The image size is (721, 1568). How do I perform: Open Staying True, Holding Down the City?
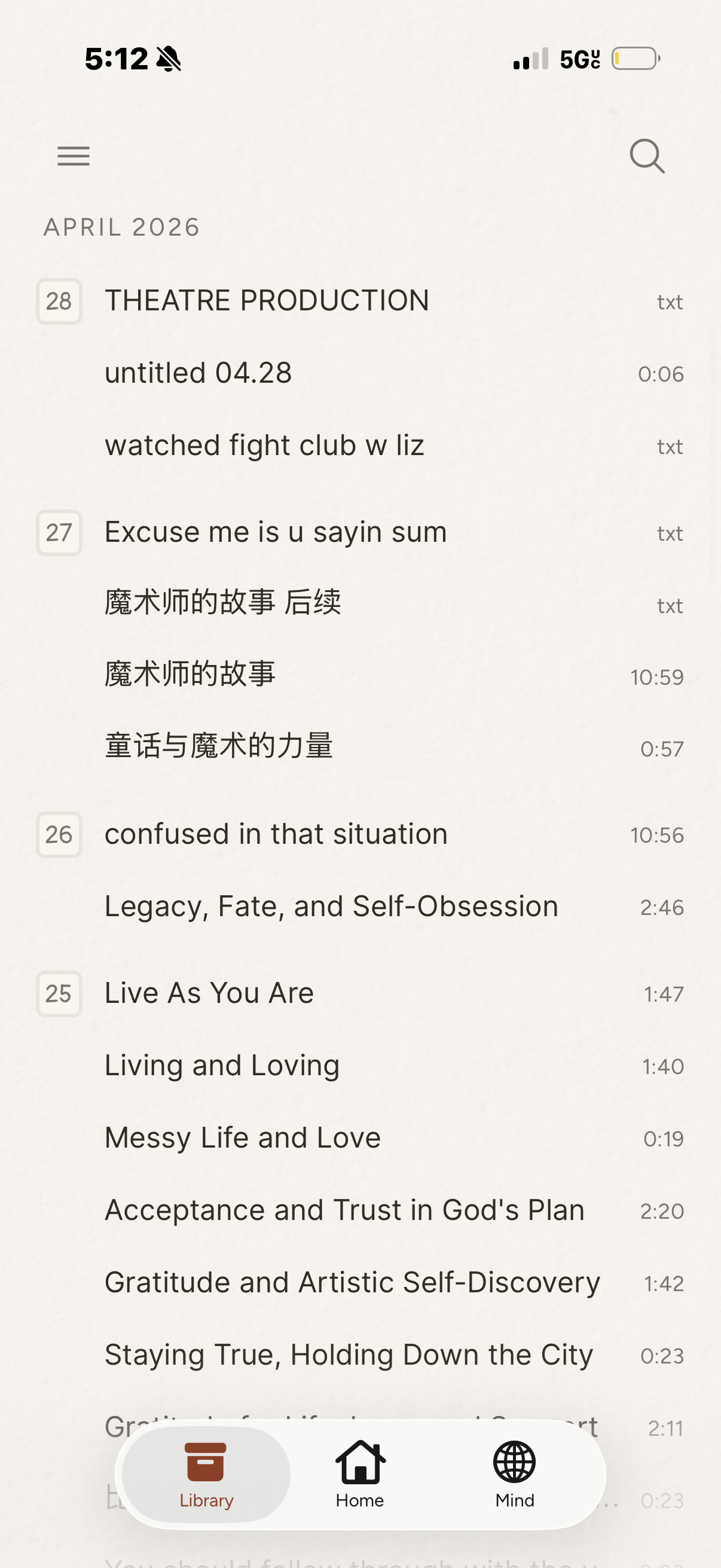[x=349, y=1355]
